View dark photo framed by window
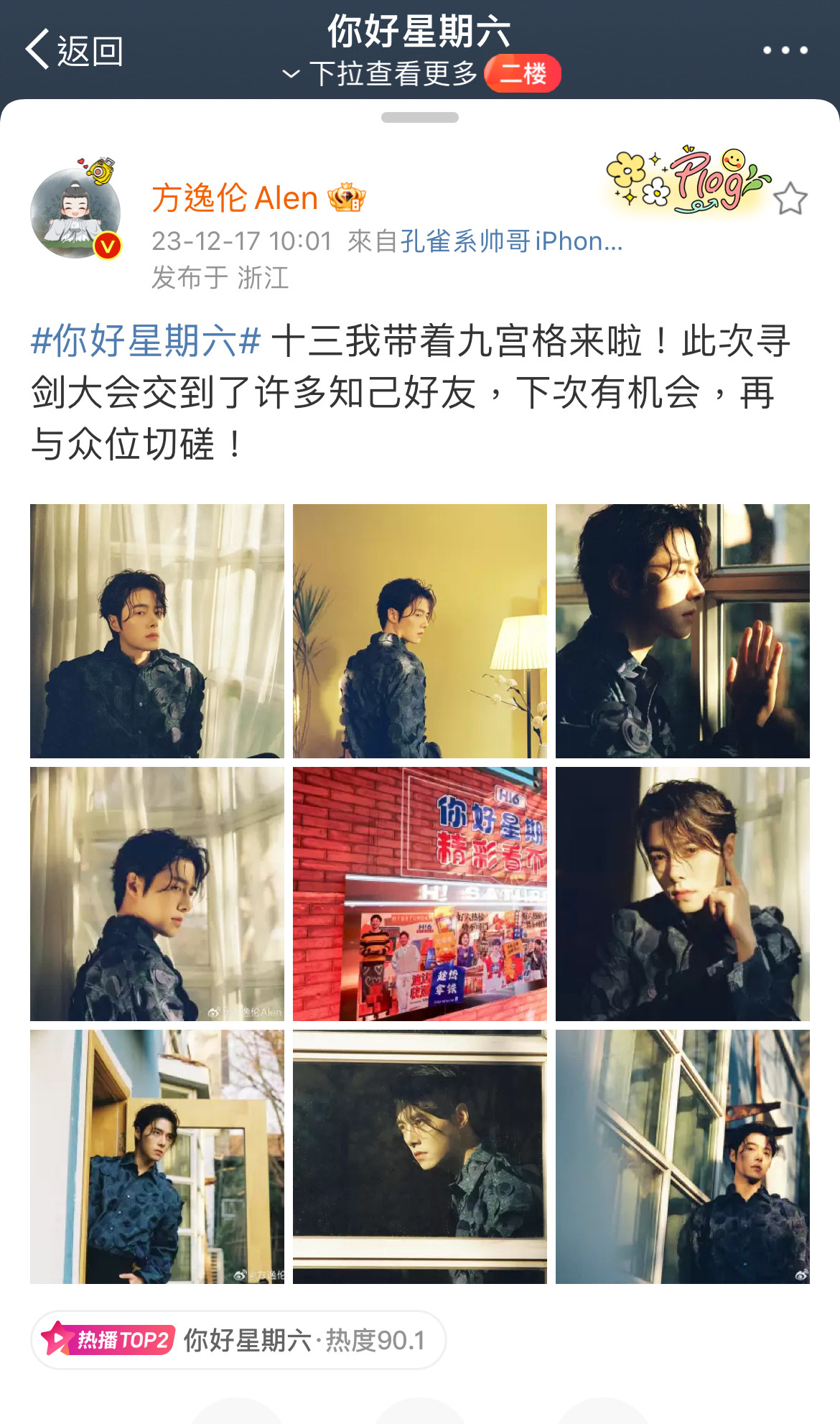 [x=419, y=1156]
